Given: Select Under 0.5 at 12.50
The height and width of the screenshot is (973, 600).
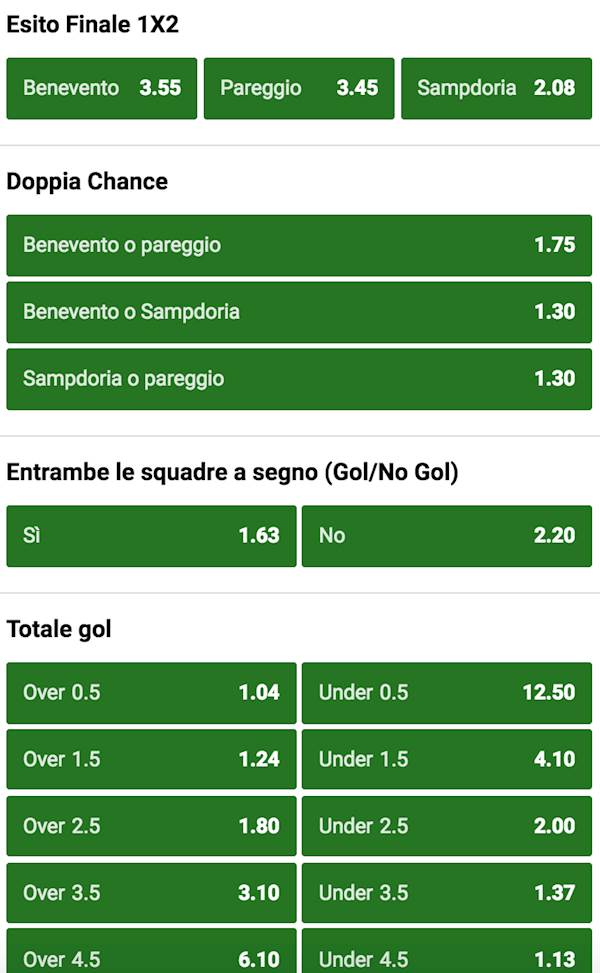Looking at the screenshot, I should 447,693.
